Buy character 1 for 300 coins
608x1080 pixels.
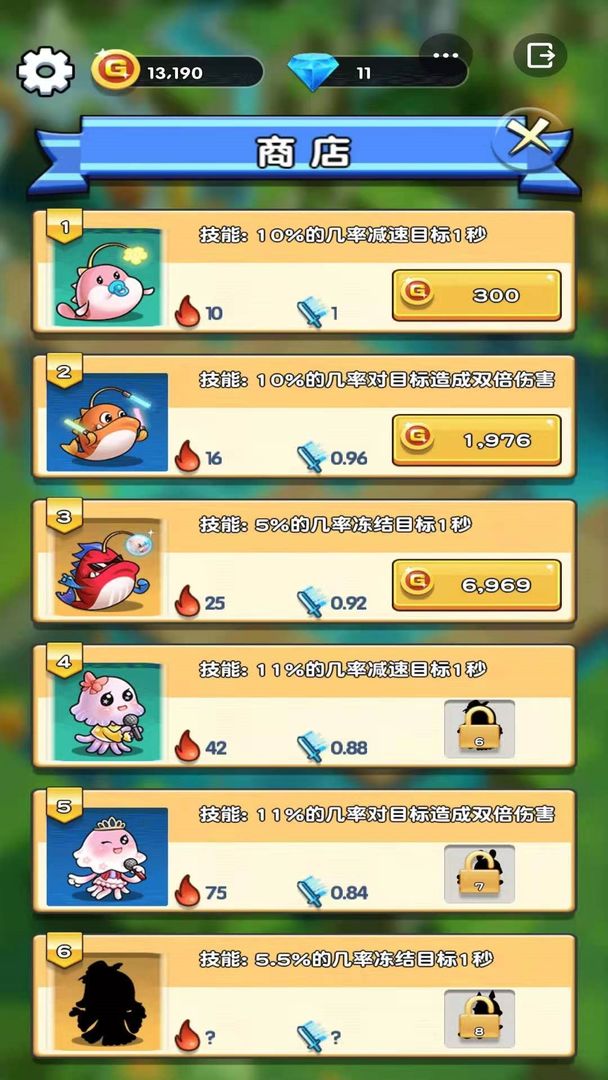[x=476, y=295]
